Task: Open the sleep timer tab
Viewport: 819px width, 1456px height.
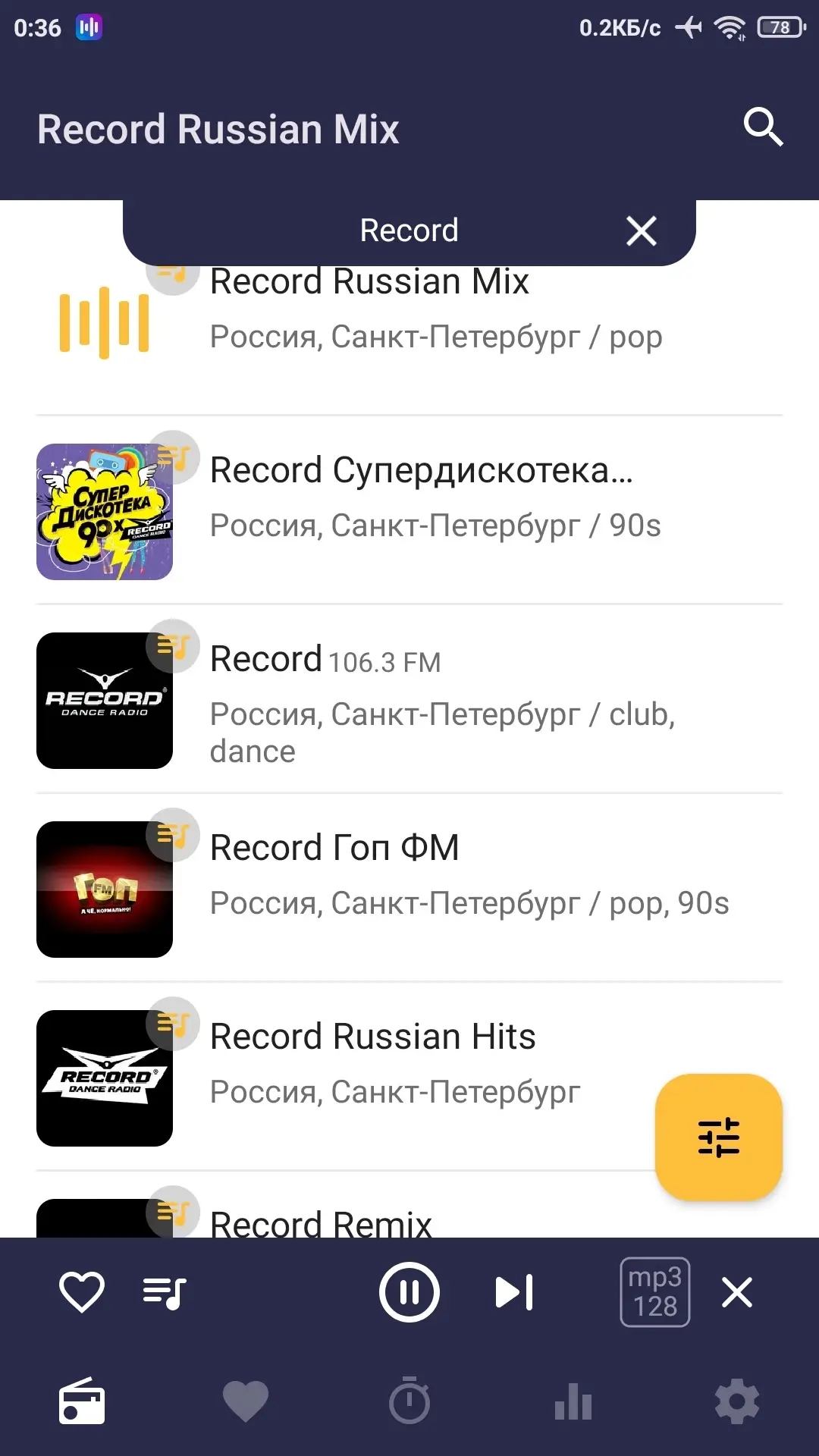Action: coord(409,1401)
